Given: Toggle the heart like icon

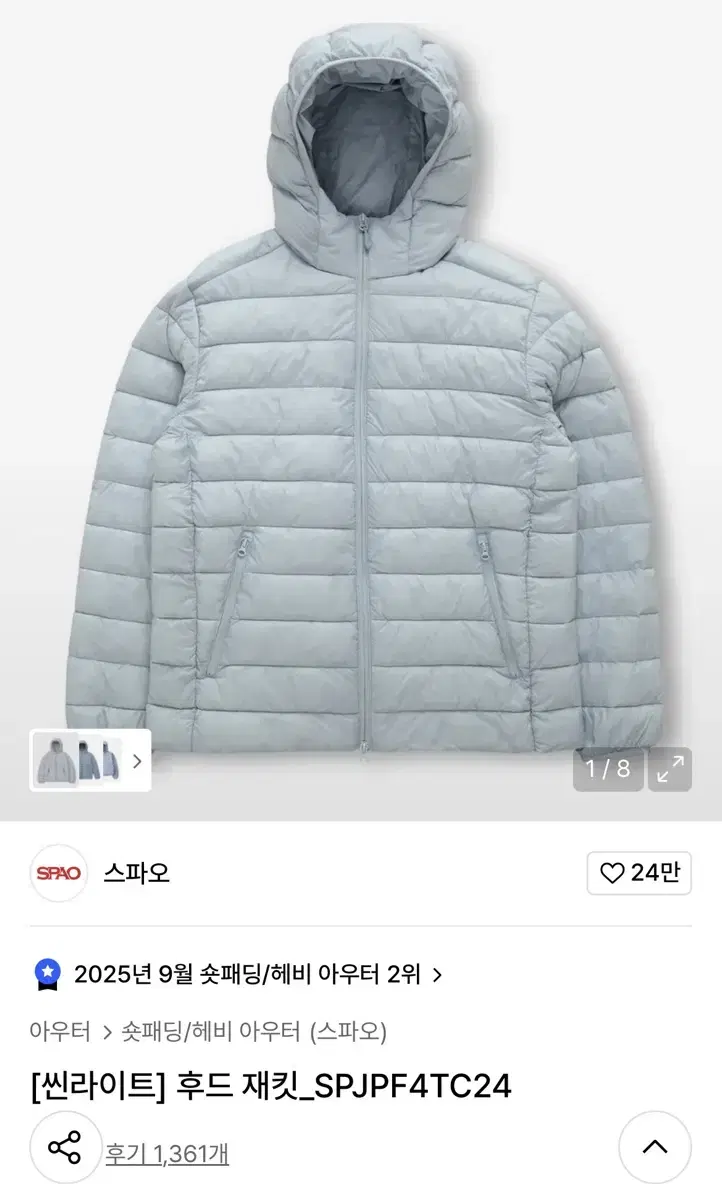Looking at the screenshot, I should click(614, 873).
